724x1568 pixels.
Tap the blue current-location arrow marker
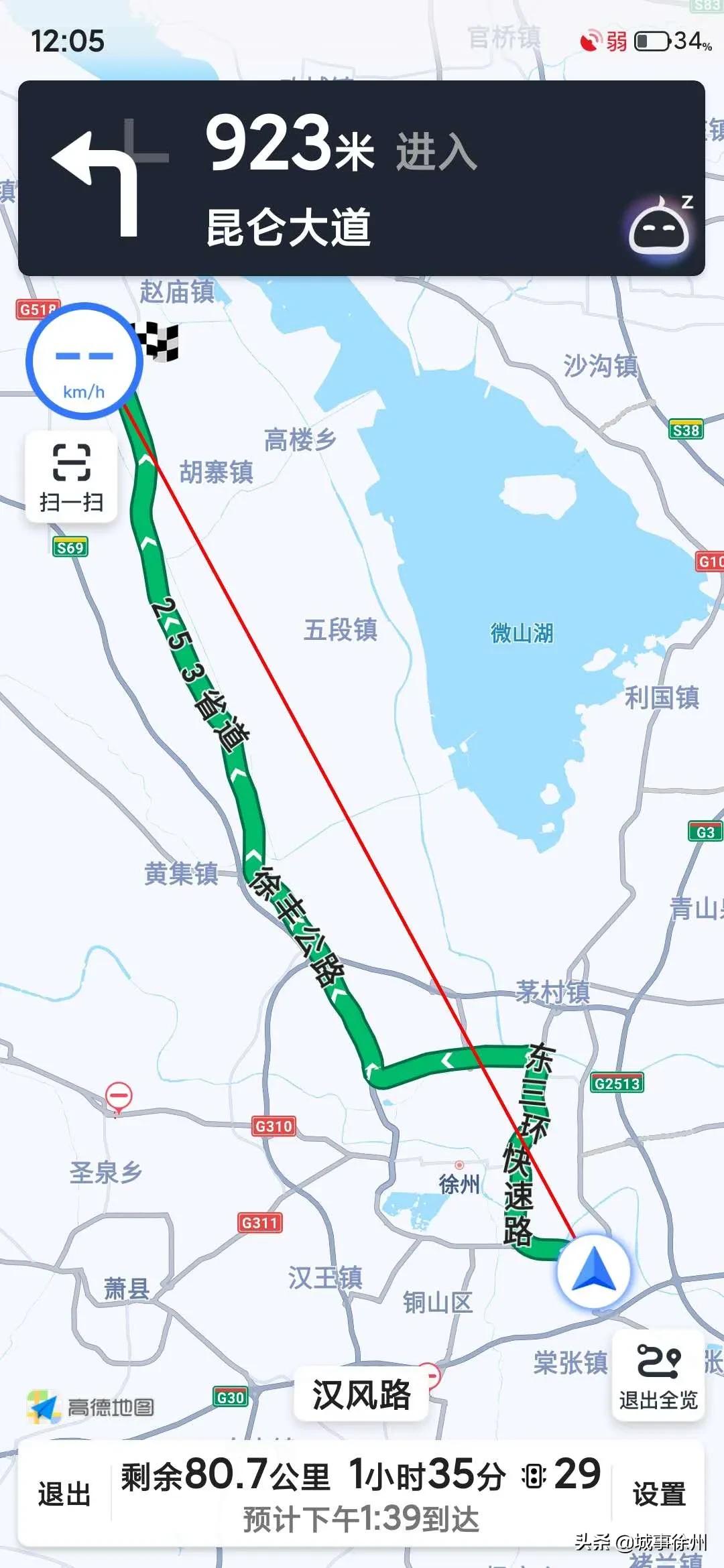point(593,1271)
